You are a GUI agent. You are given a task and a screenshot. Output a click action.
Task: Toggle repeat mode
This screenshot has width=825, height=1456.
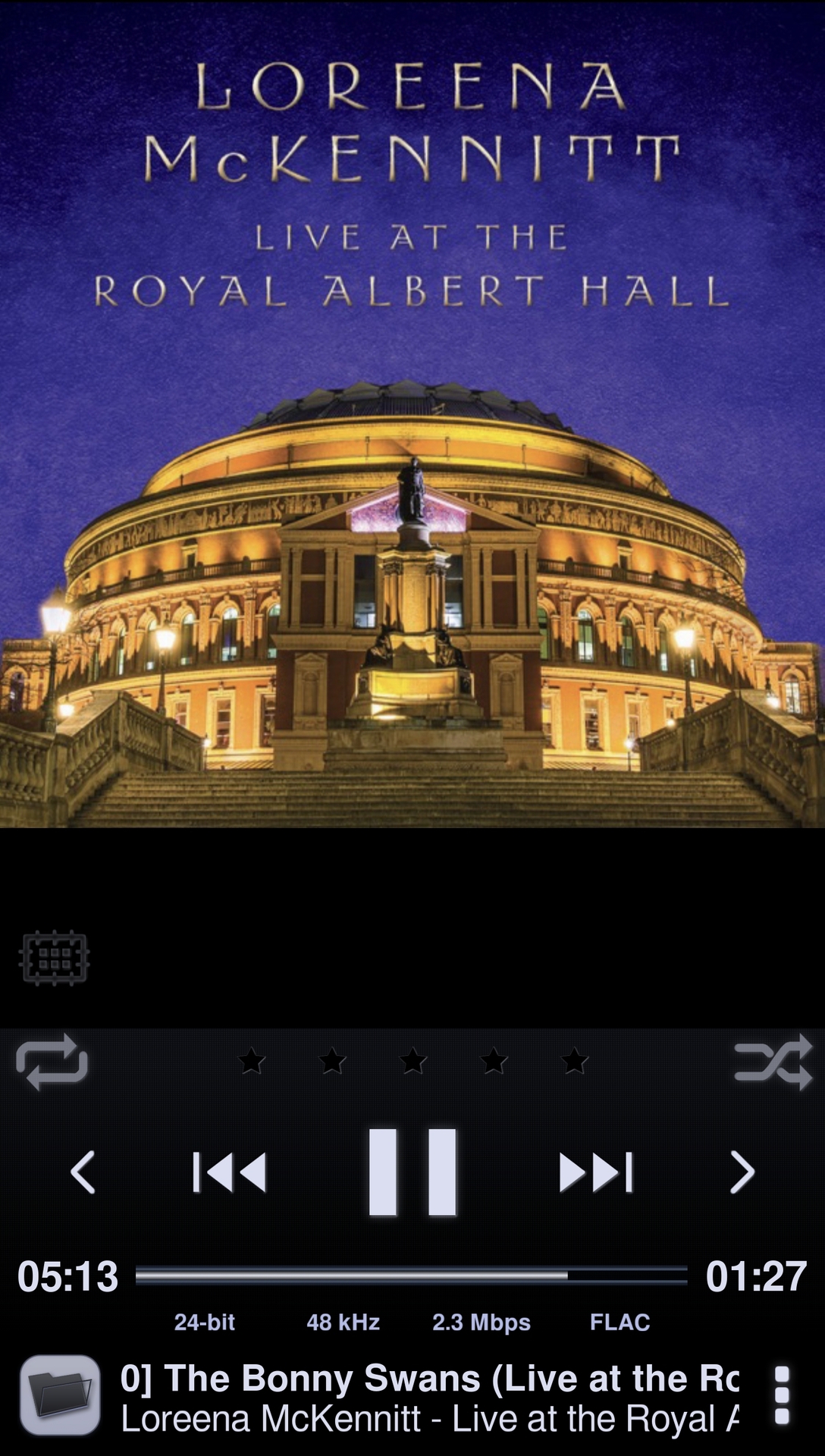52,1062
